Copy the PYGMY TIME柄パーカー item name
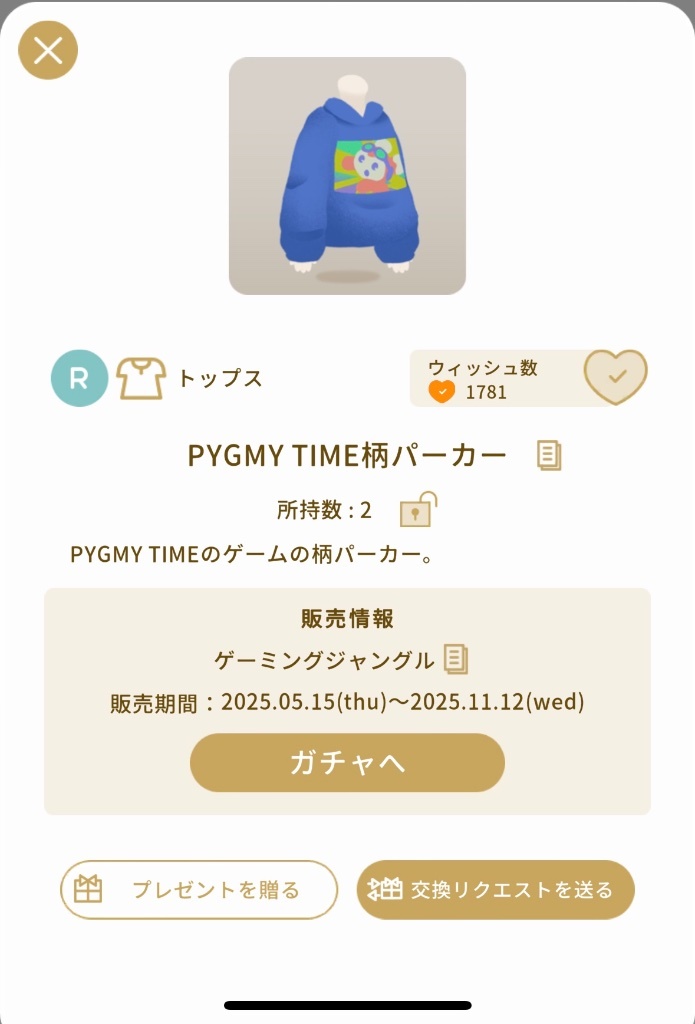 (549, 456)
